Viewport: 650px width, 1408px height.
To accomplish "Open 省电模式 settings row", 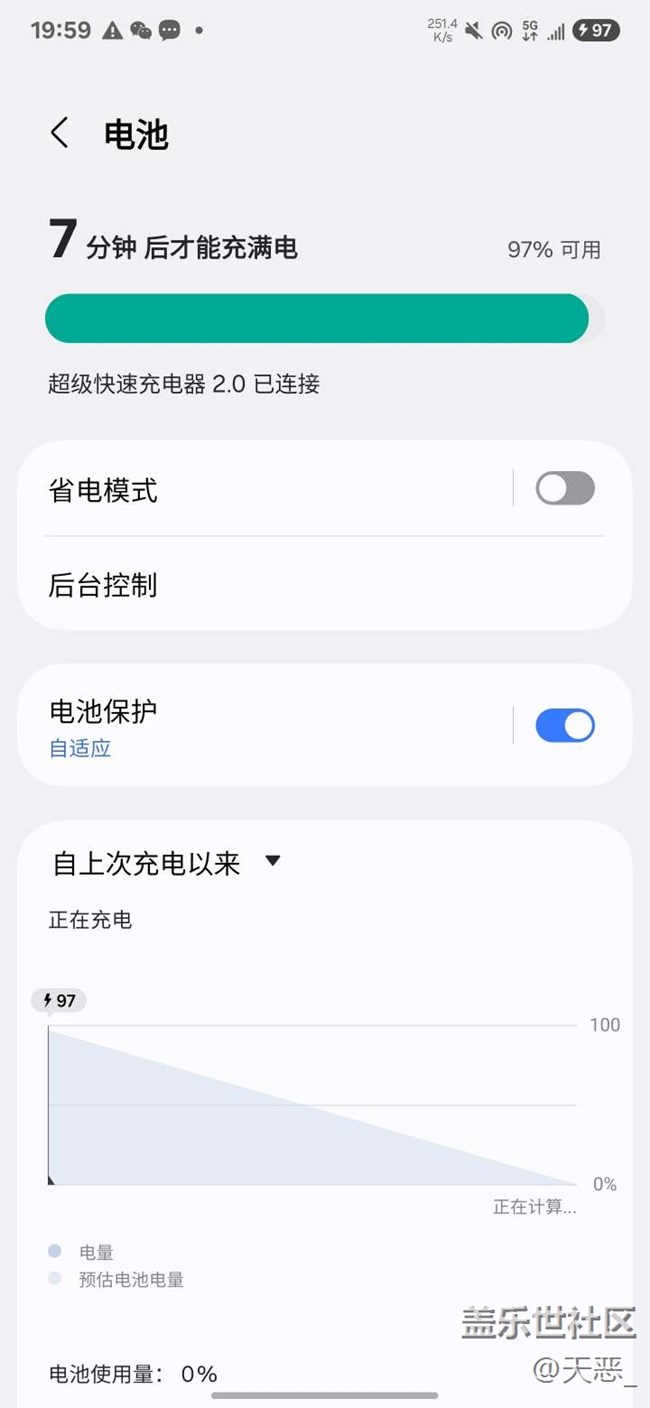I will click(x=265, y=489).
